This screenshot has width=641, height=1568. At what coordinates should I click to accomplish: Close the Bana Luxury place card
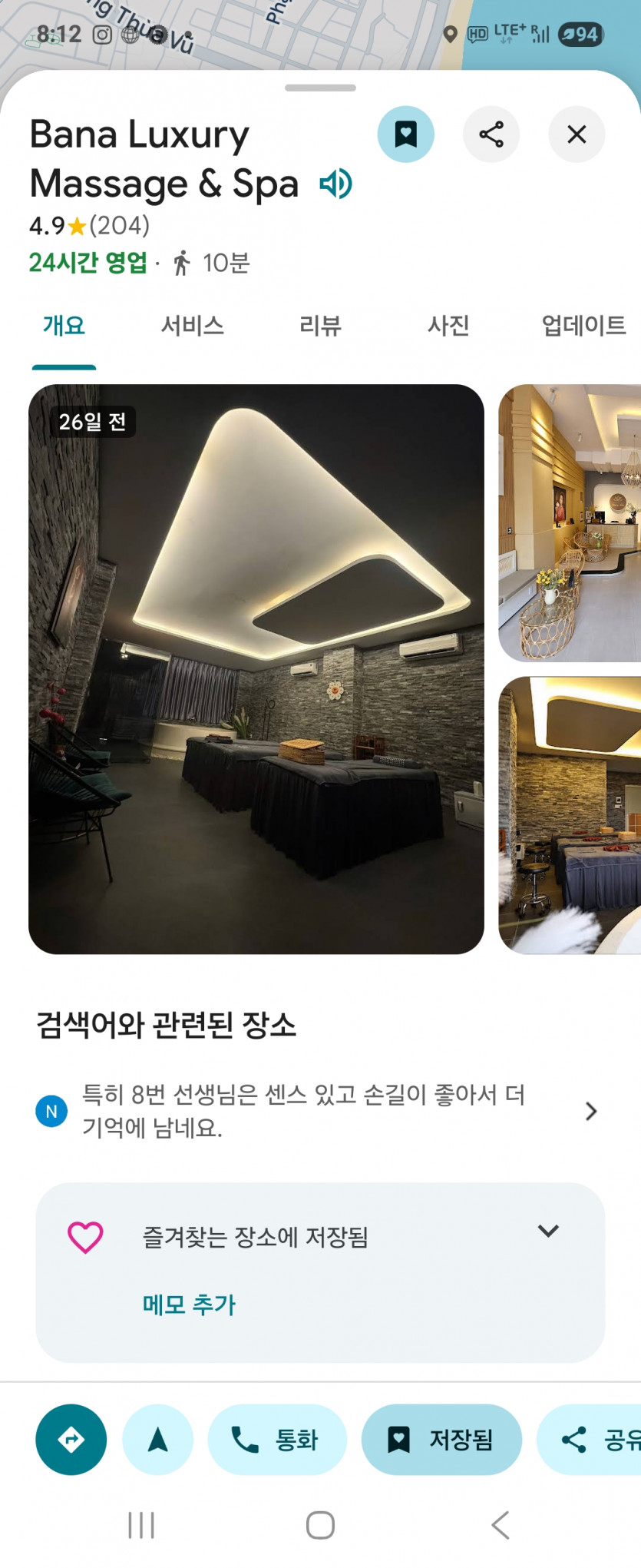(577, 134)
